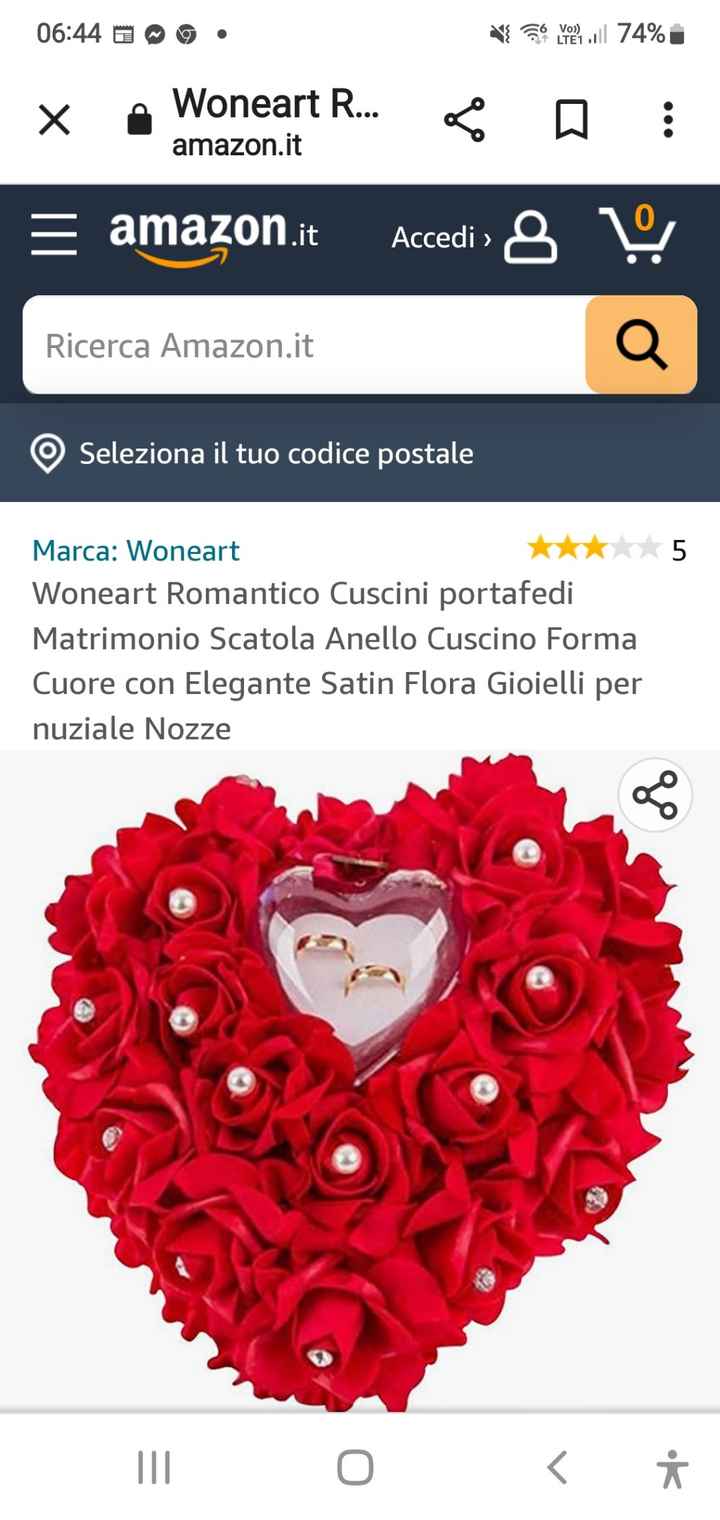
Task: Tap the account person icon next to Accedi
Action: 530,236
